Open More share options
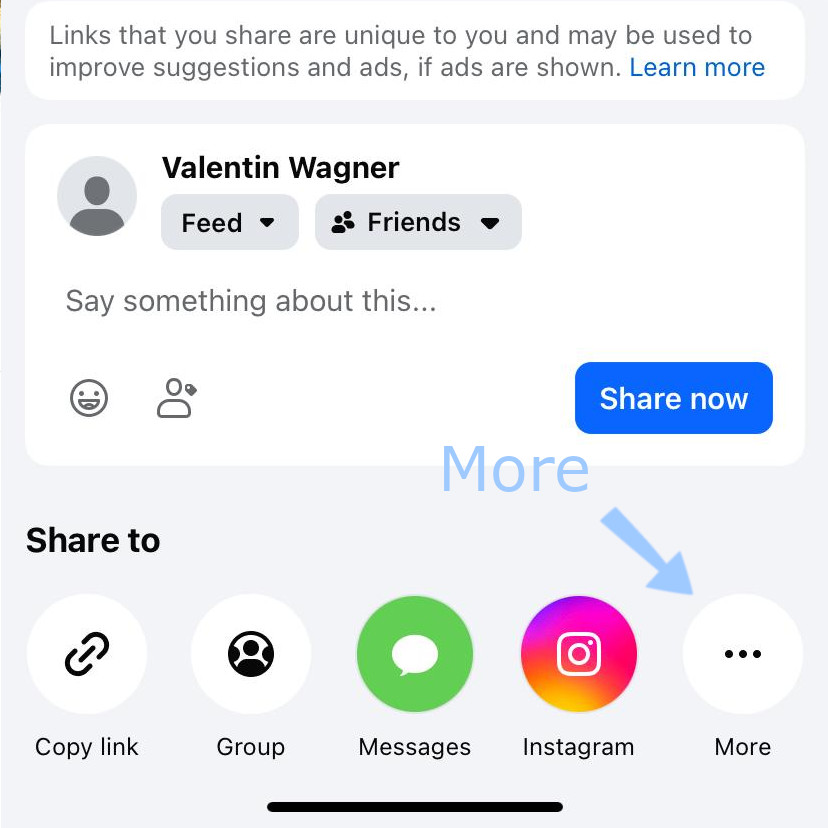Image resolution: width=828 pixels, height=828 pixels. (x=742, y=655)
